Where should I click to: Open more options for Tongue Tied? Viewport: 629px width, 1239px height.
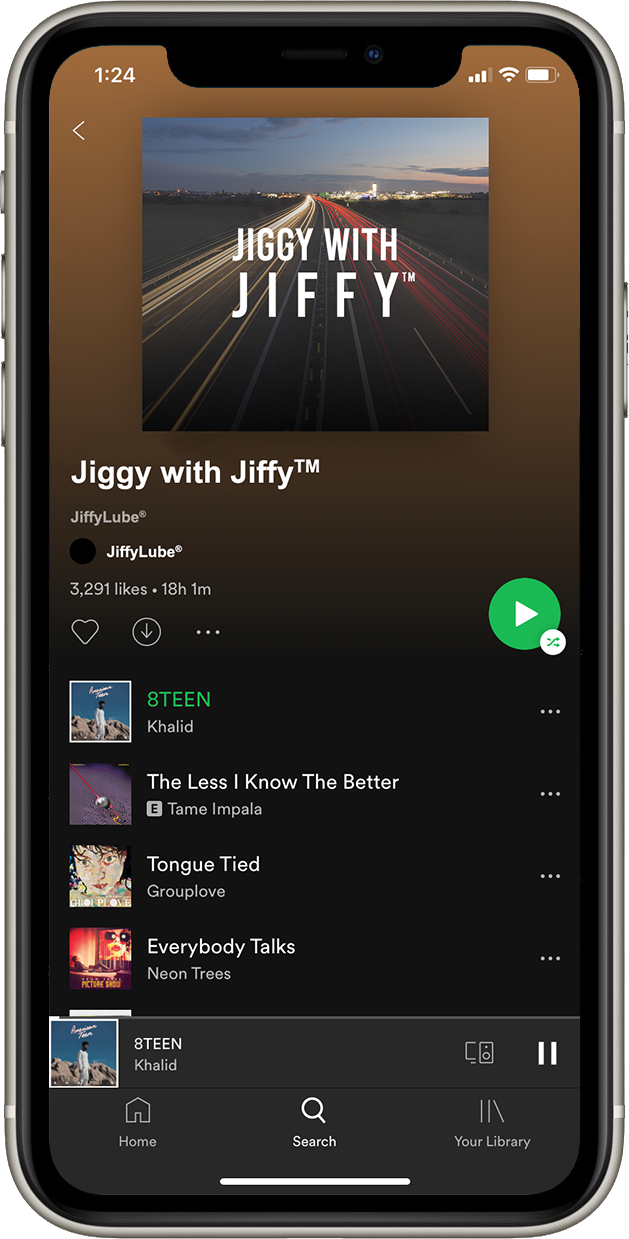[550, 876]
